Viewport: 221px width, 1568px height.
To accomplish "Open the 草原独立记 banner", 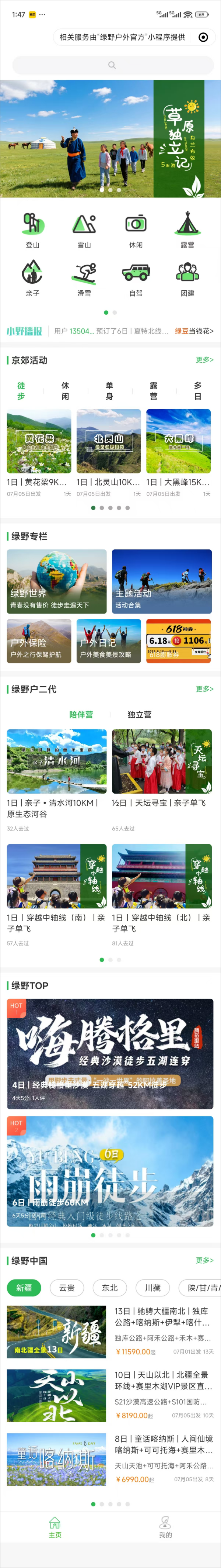I will pyautogui.click(x=110, y=139).
